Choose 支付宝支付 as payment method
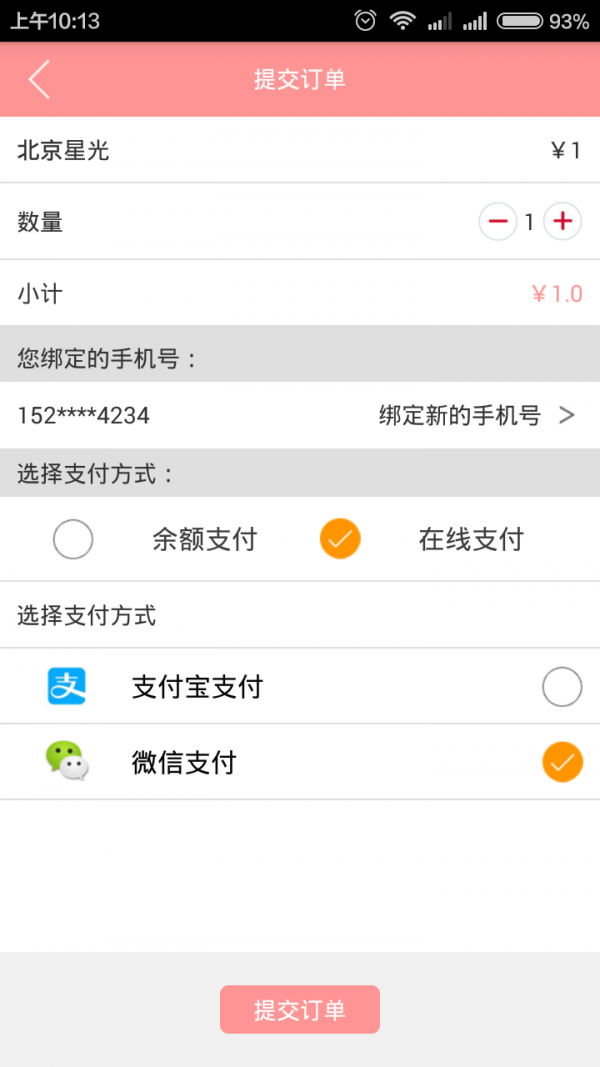The width and height of the screenshot is (600, 1067). tap(561, 687)
